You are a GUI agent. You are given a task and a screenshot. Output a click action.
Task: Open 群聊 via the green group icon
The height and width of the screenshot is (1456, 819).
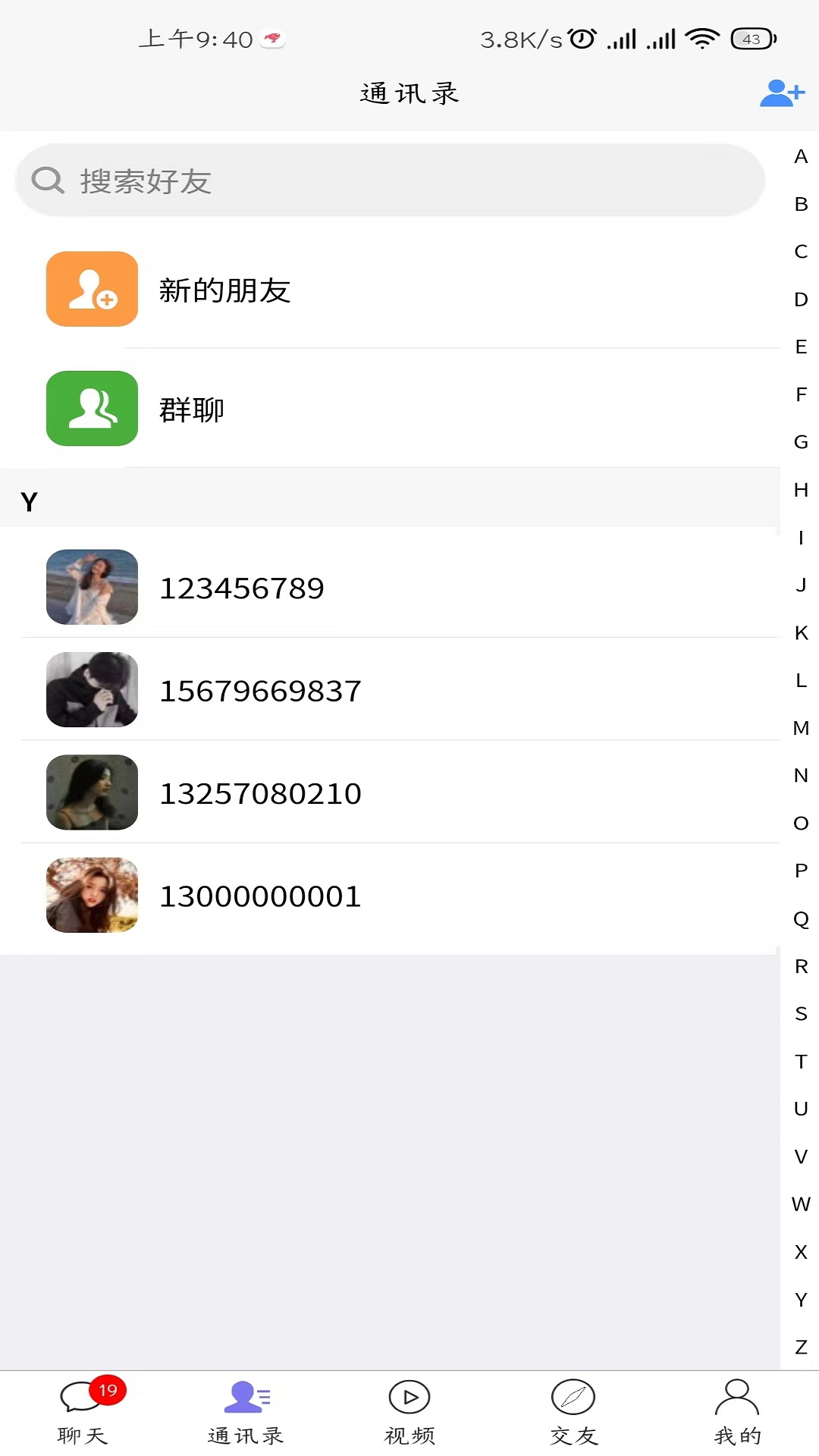point(91,409)
